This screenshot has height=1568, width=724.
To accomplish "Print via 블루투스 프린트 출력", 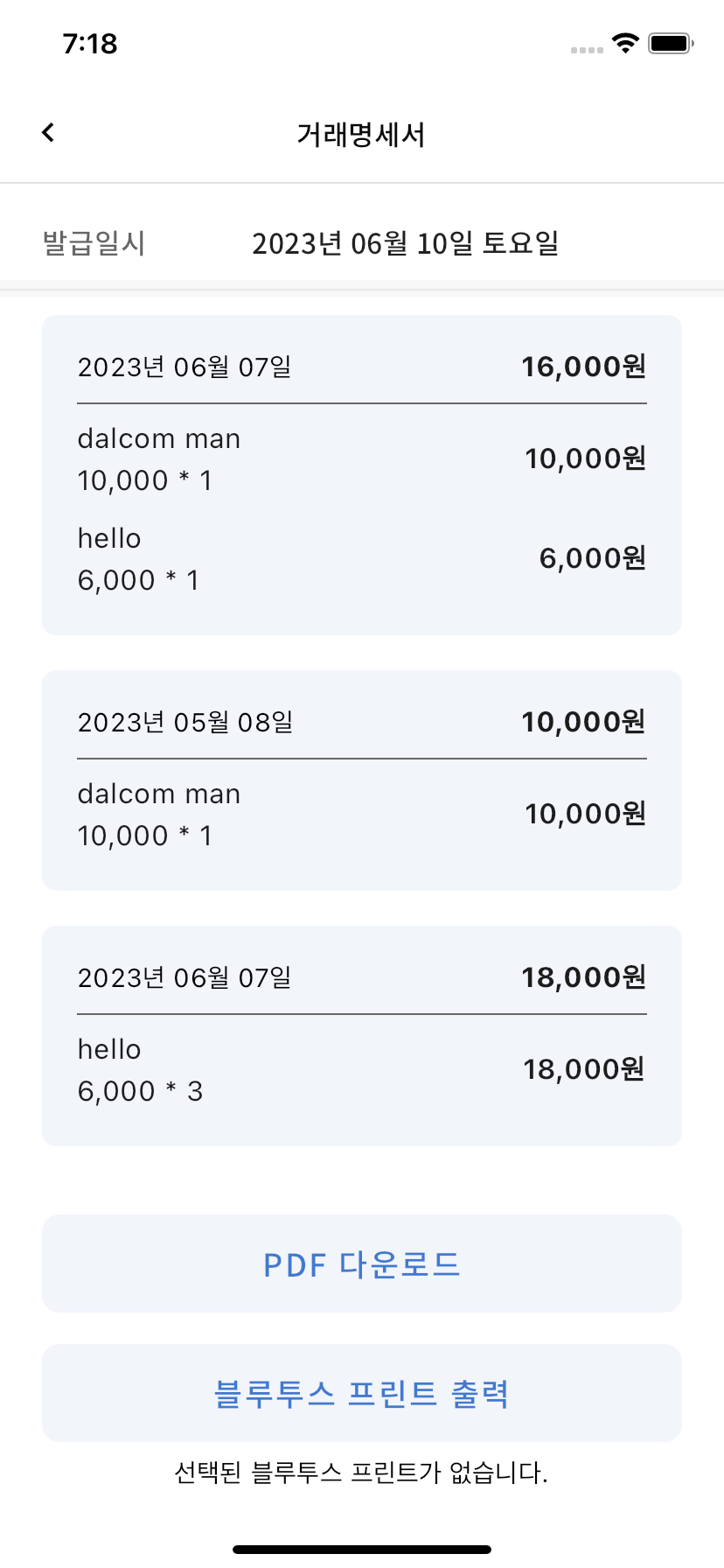I will click(362, 1393).
